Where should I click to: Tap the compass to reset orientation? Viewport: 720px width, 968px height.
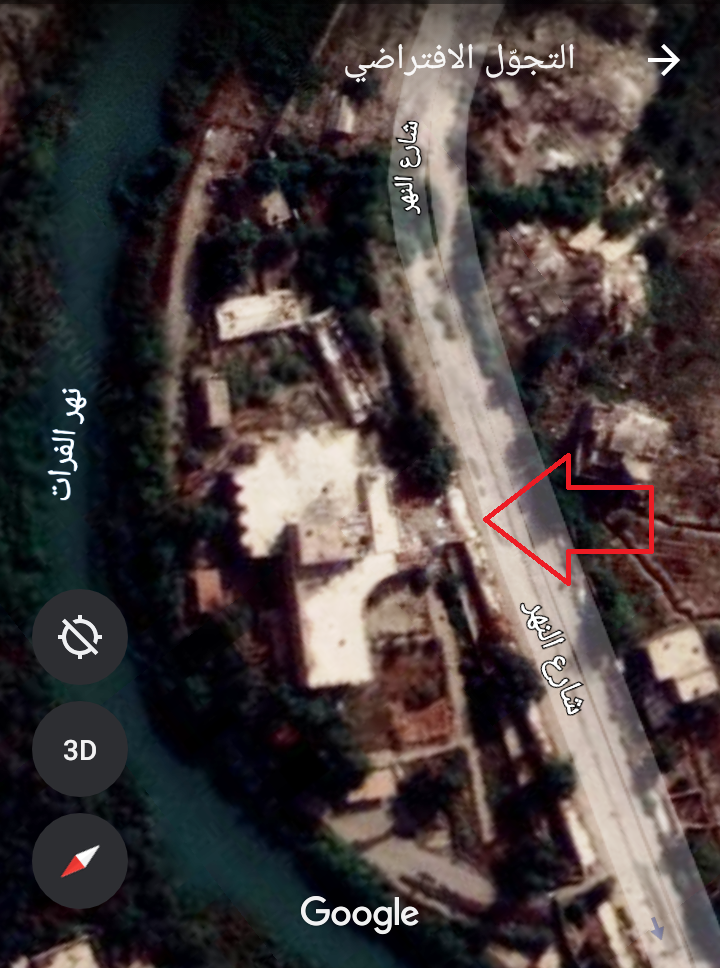click(80, 861)
